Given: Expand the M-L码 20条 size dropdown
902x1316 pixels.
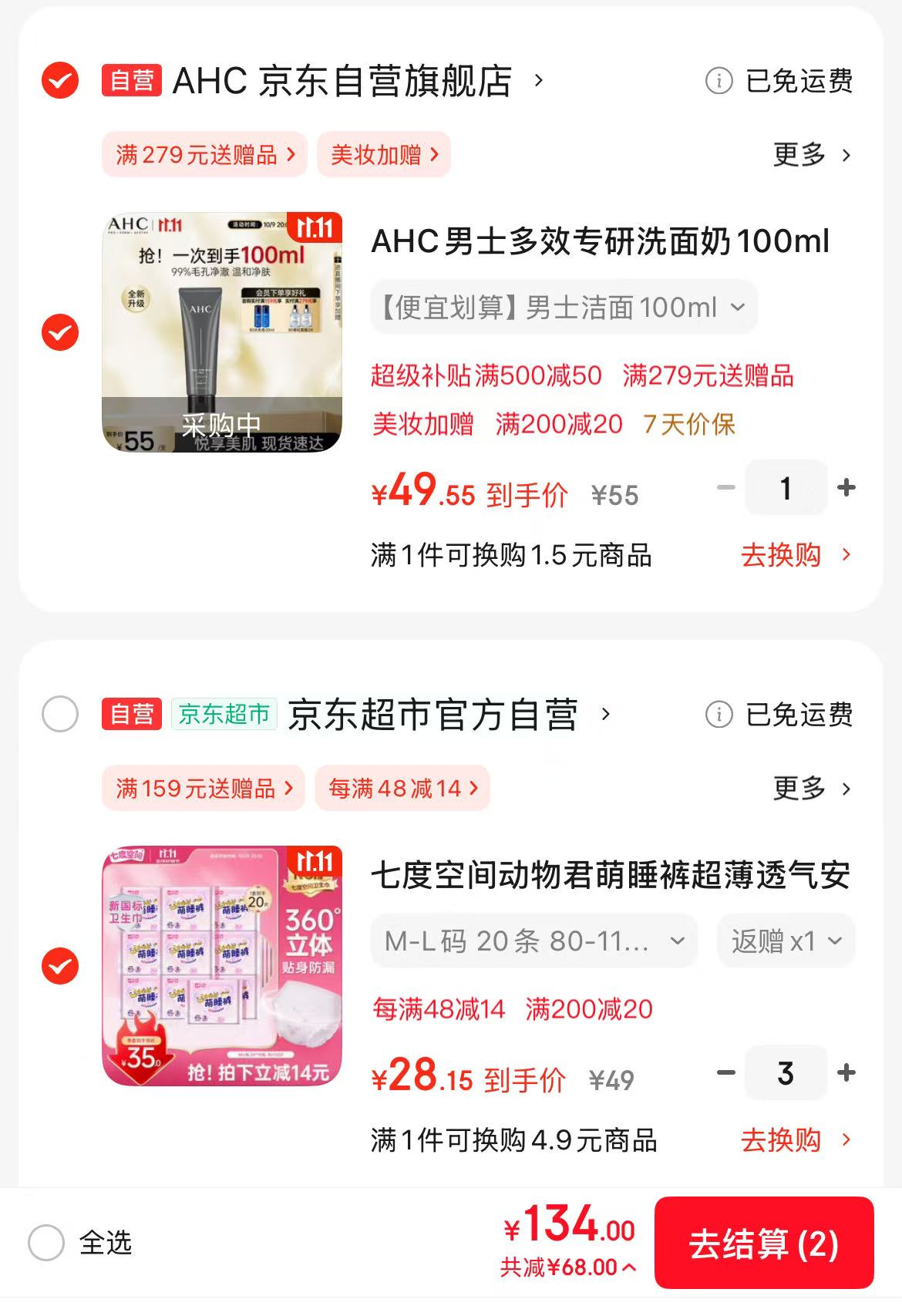Looking at the screenshot, I should [x=533, y=941].
